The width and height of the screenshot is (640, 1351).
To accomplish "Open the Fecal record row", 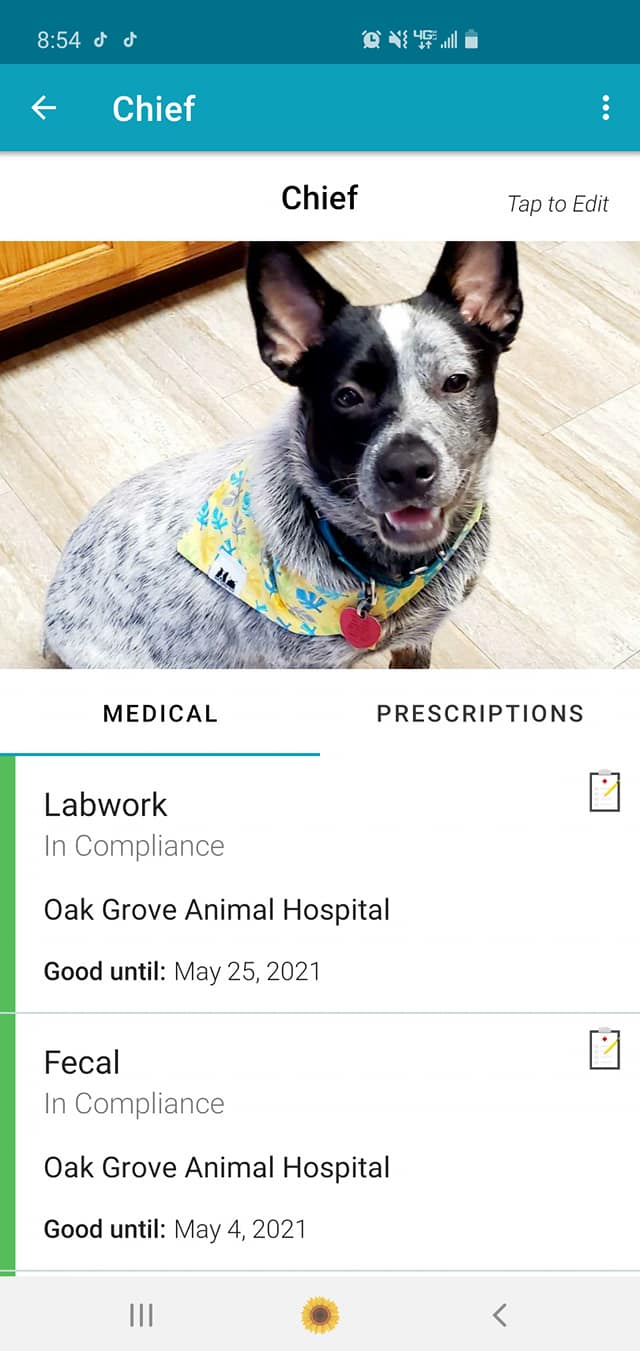I will [x=320, y=1142].
